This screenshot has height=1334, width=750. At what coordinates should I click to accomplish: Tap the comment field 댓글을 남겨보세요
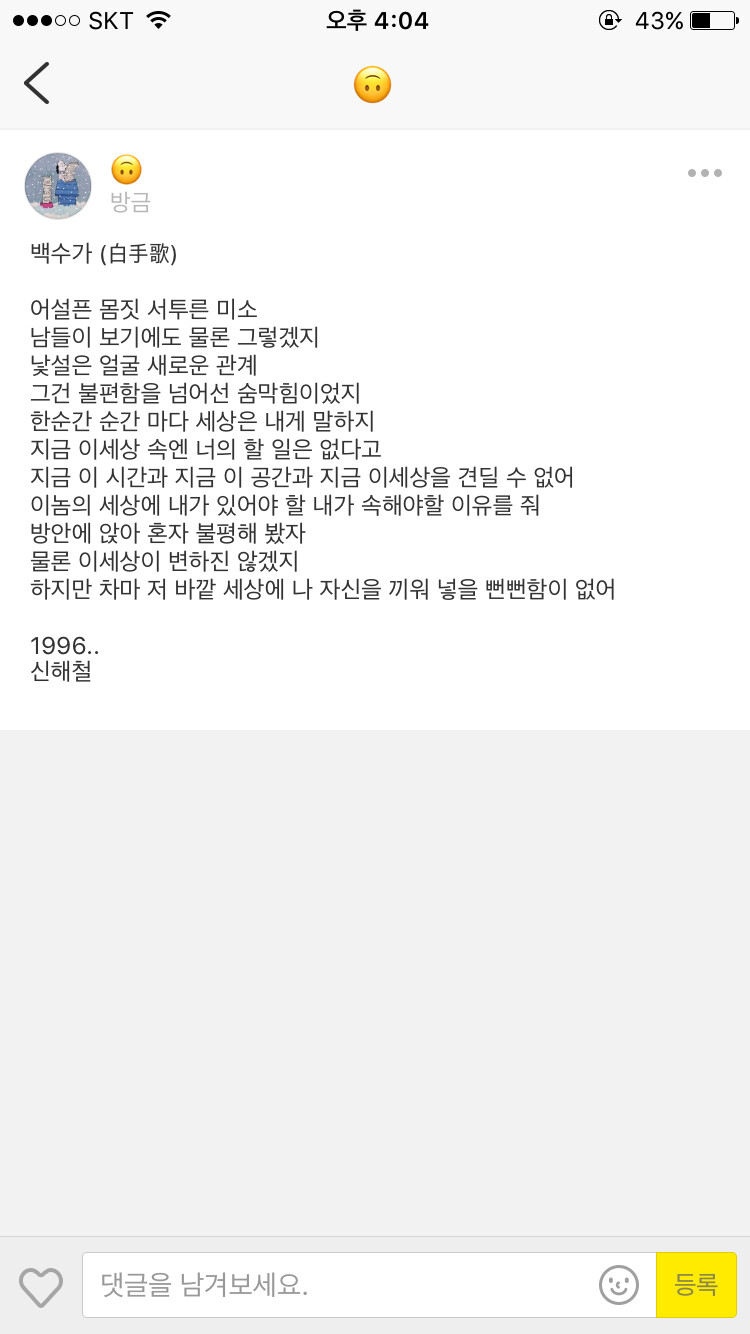point(339,1285)
